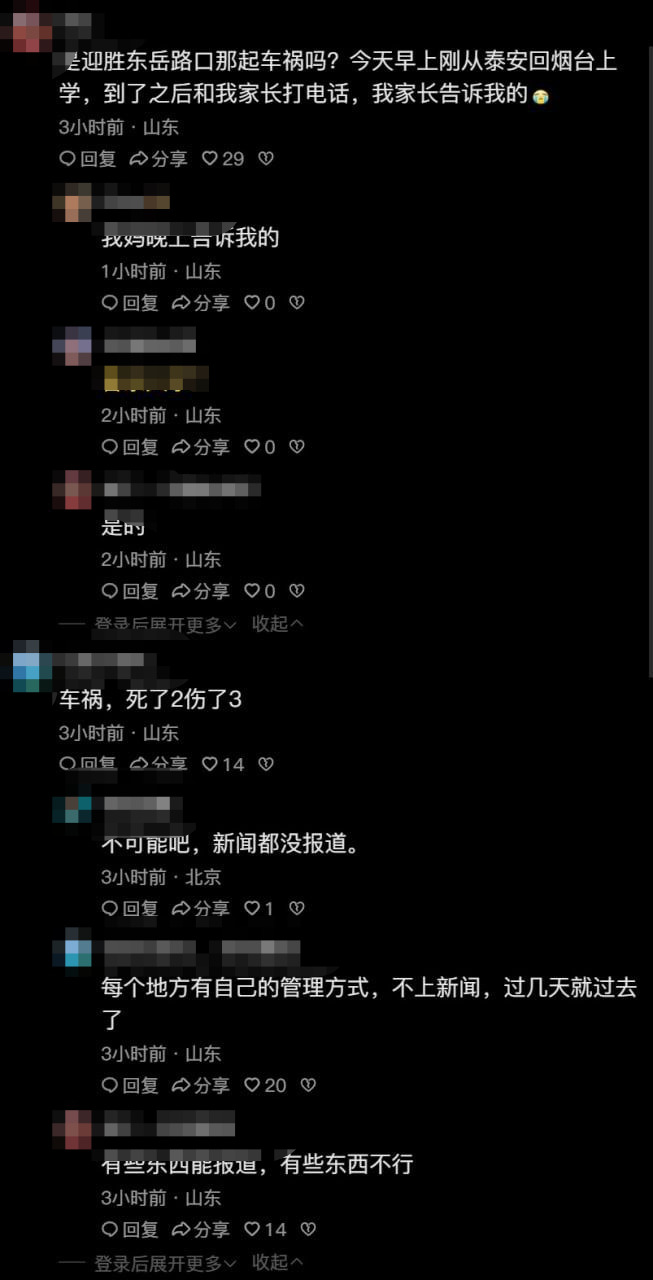This screenshot has height=1280, width=653.
Task: Collapse replies under the first comment thread
Action: (277, 624)
